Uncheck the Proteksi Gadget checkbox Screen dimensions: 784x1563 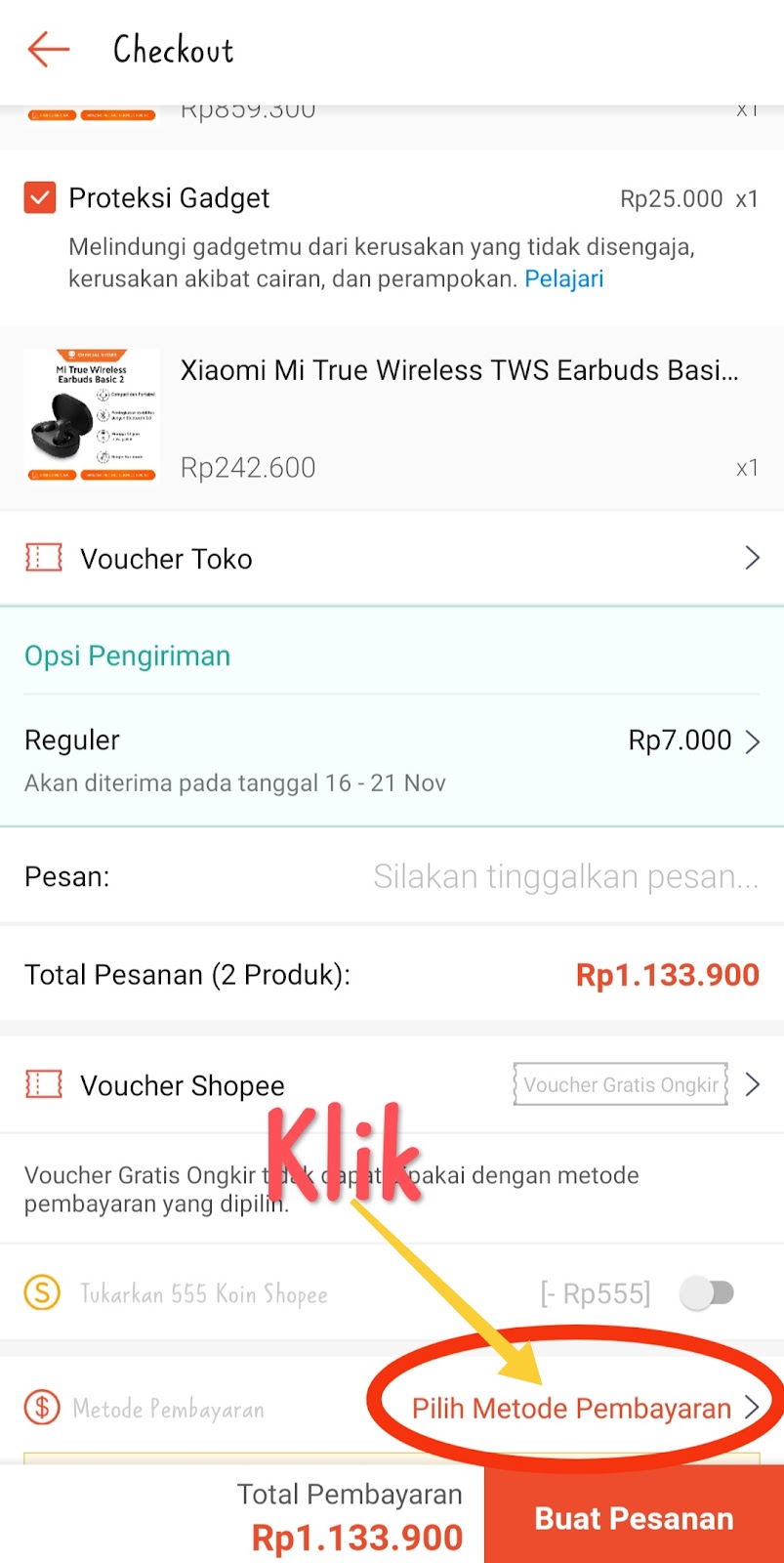click(x=40, y=198)
